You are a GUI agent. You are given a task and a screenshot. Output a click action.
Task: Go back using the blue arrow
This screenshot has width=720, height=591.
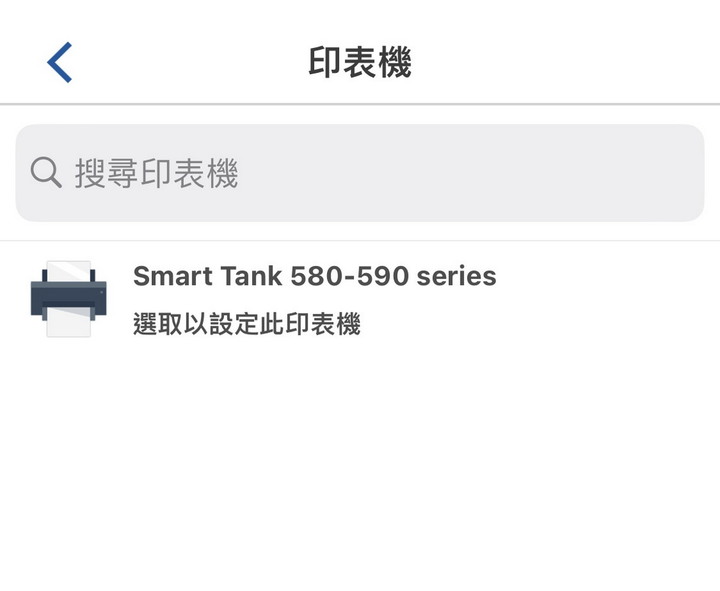[60, 62]
